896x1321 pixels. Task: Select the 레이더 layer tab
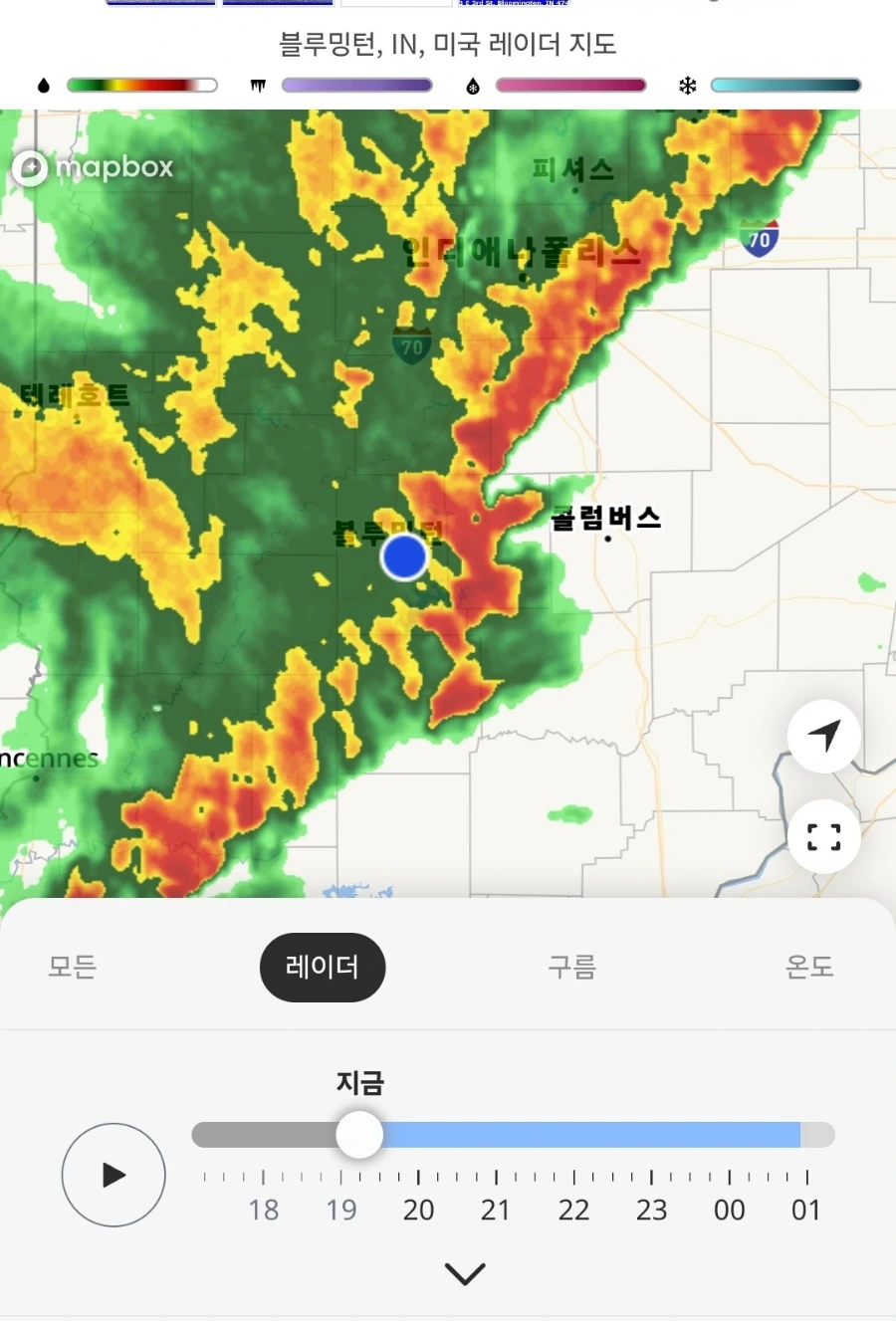pos(323,967)
